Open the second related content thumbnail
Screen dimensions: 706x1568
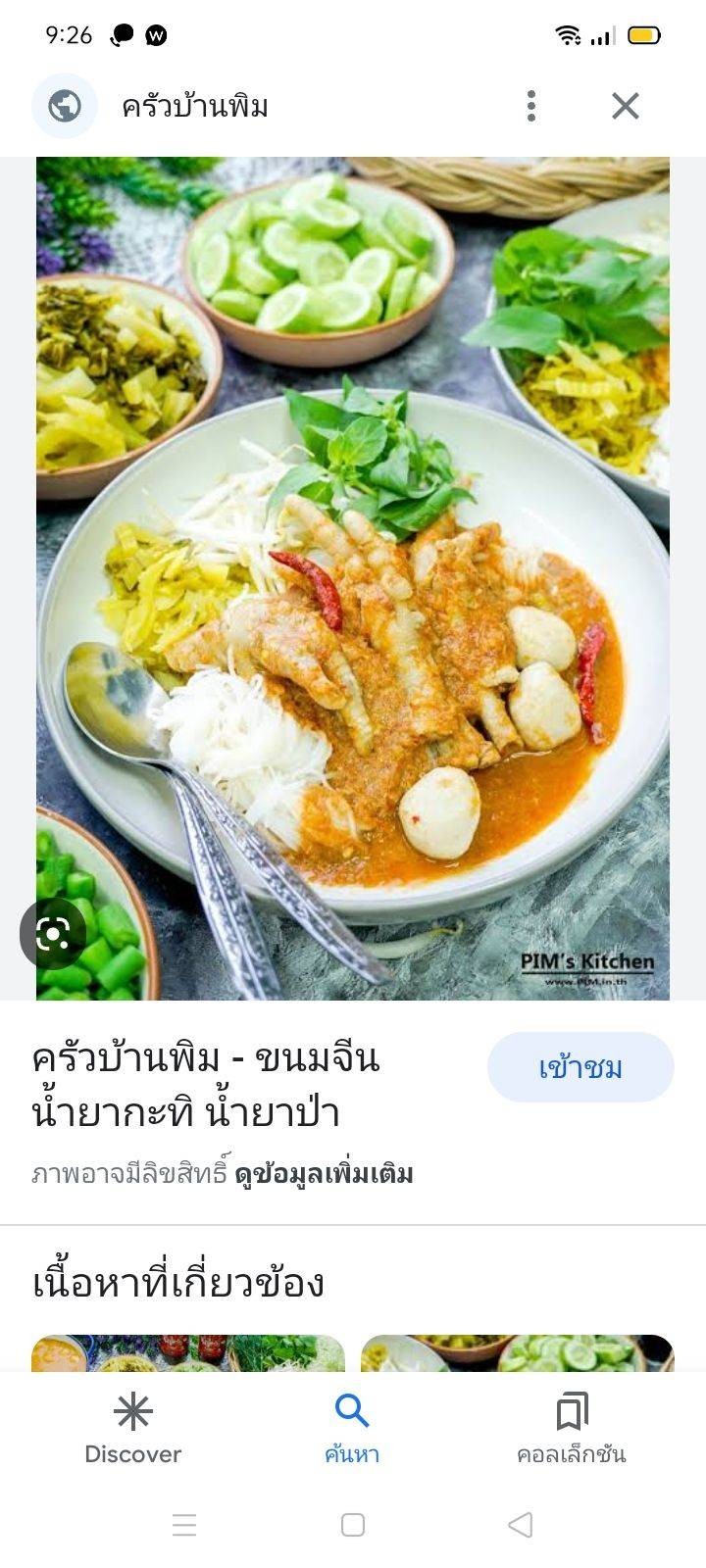[x=517, y=1353]
